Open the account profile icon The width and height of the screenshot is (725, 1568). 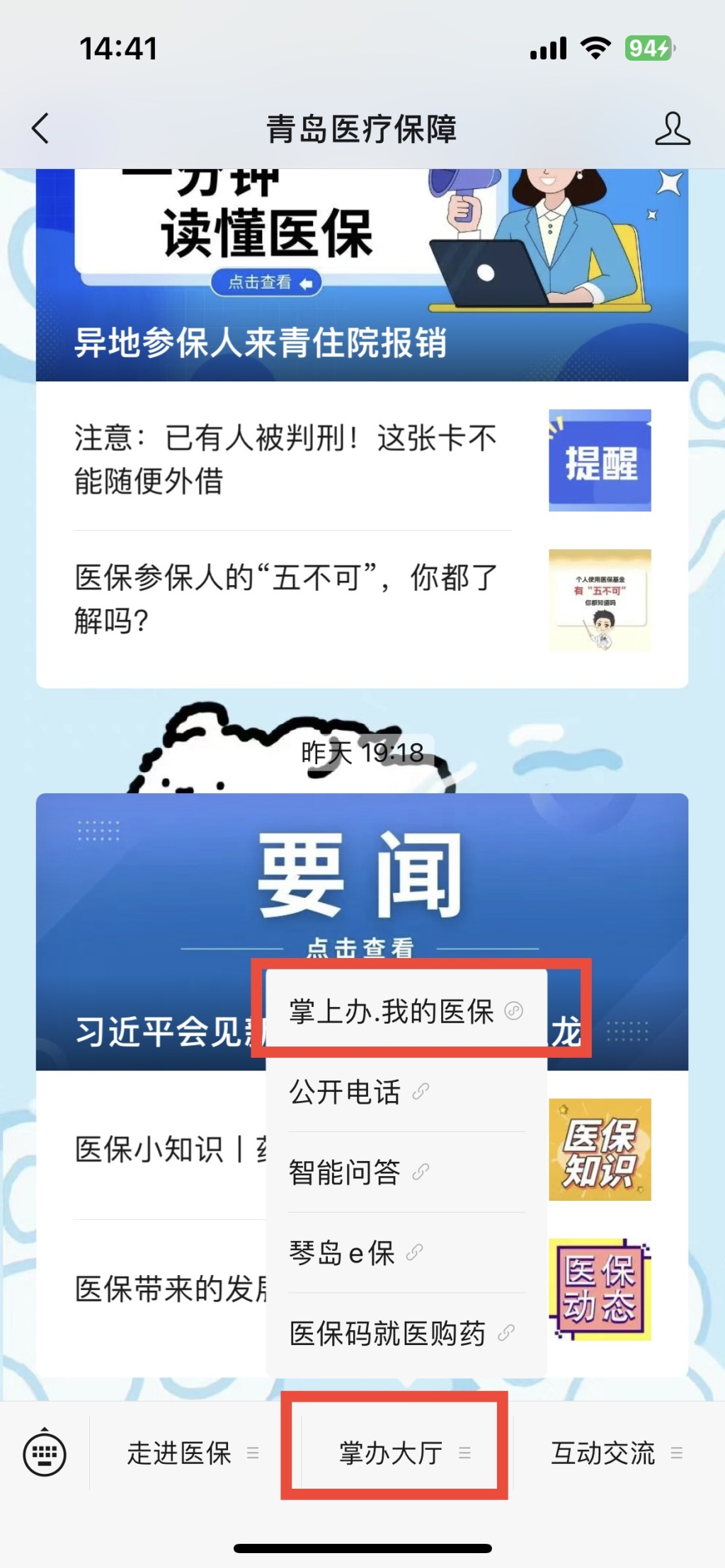[671, 129]
